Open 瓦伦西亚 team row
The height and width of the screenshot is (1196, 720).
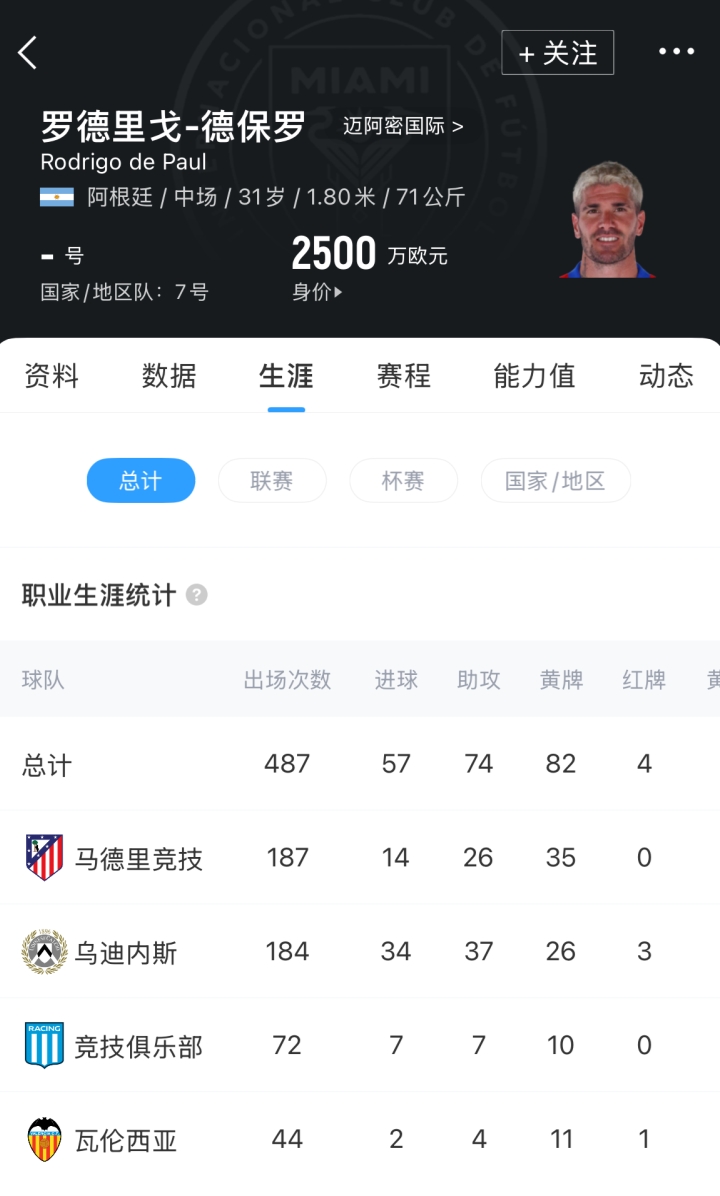point(126,1140)
